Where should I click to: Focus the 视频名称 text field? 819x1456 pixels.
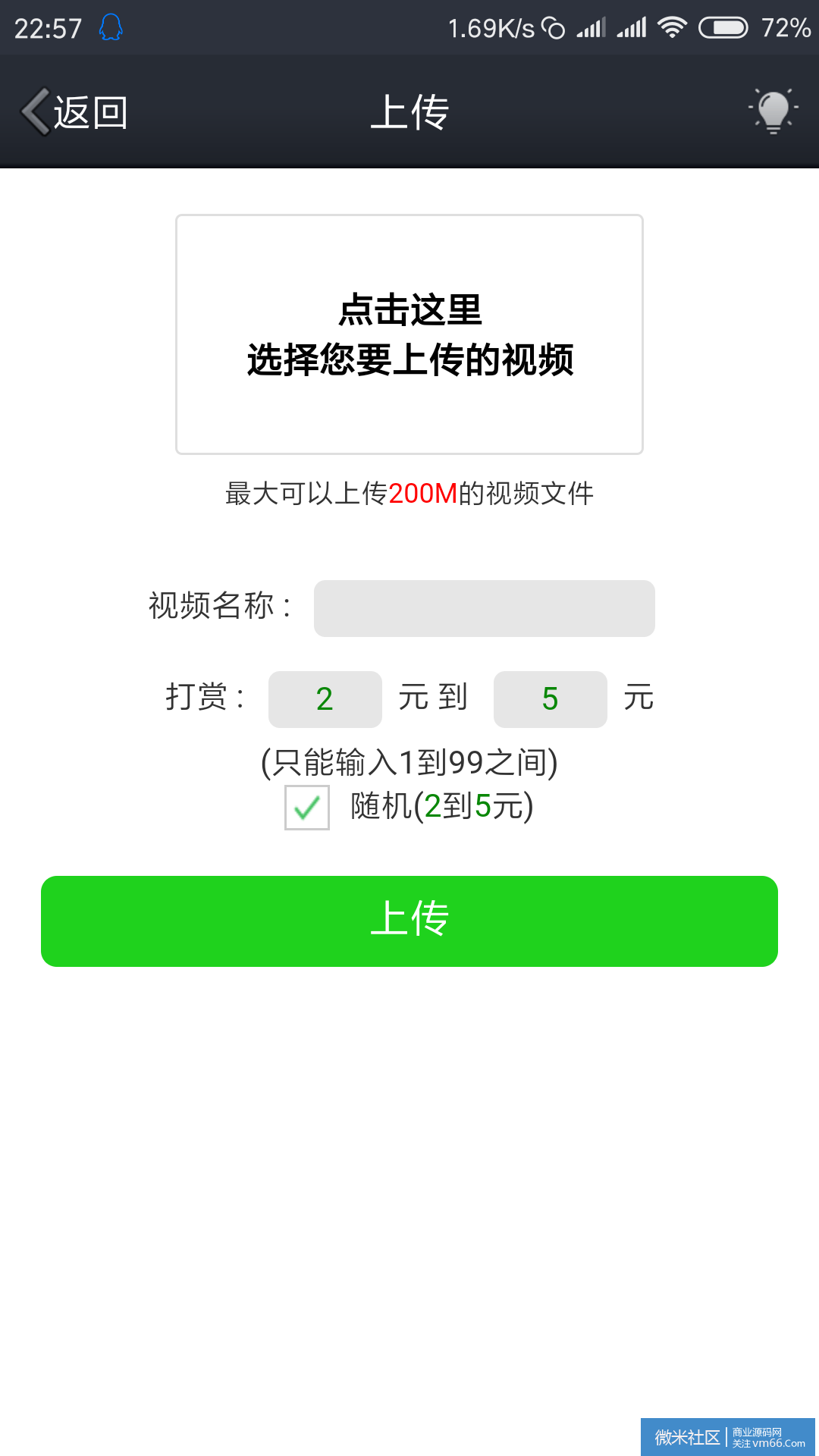(485, 608)
